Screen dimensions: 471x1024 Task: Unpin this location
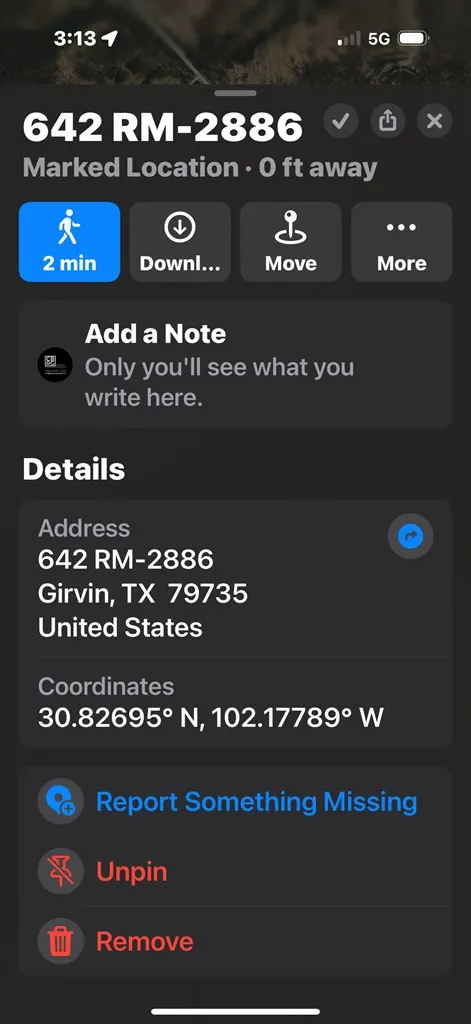tap(235, 871)
